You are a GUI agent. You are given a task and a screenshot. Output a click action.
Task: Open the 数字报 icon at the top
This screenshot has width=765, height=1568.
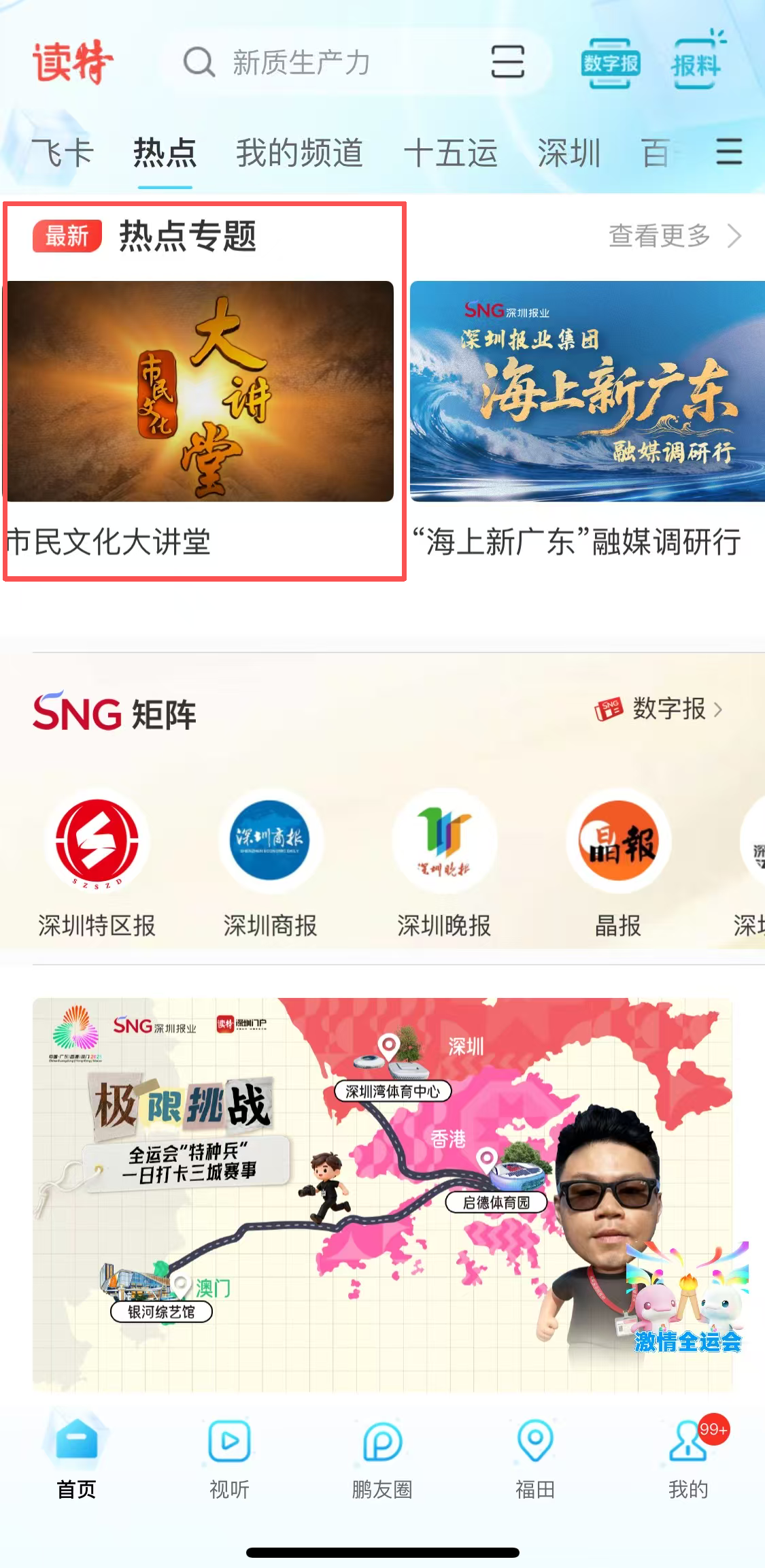tap(611, 64)
